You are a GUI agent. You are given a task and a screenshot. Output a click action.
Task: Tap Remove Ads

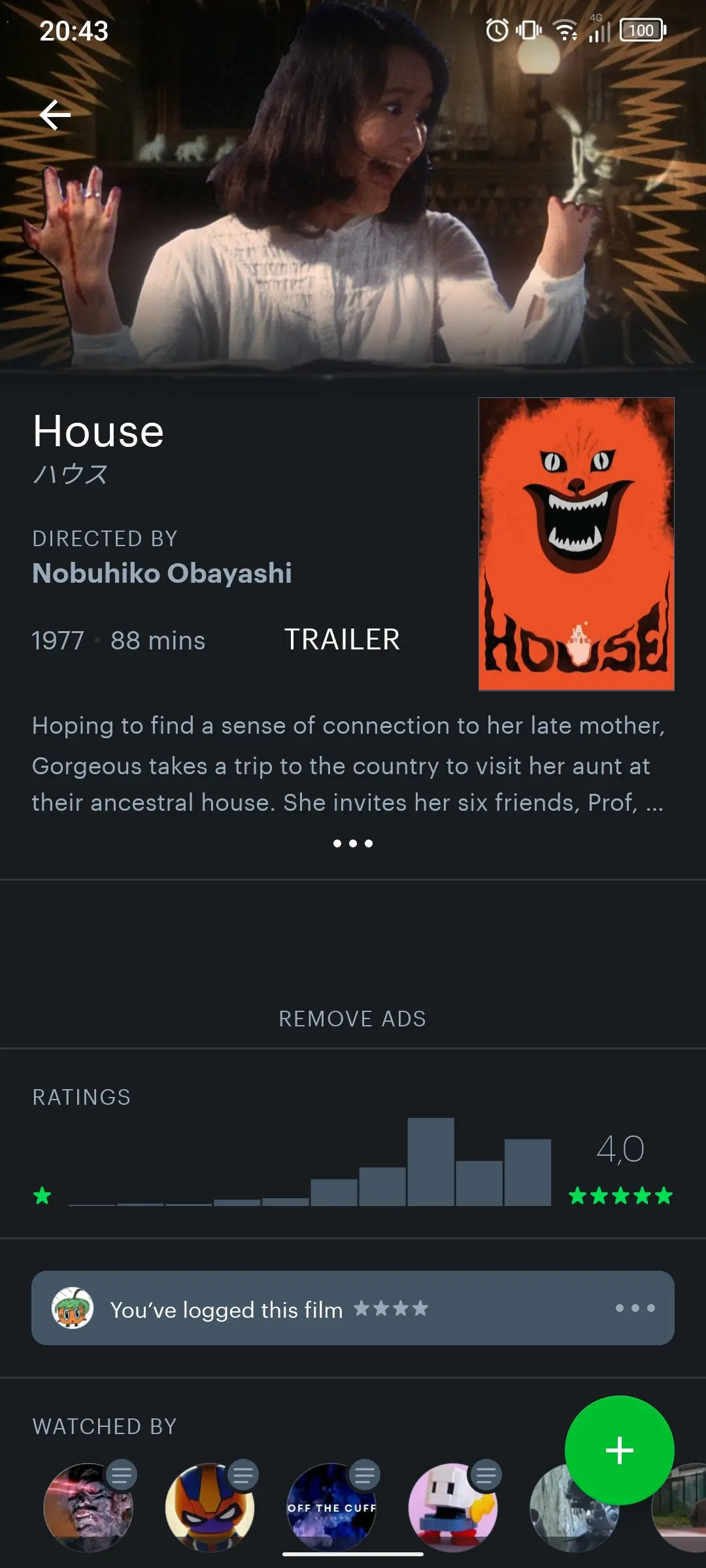click(352, 1019)
